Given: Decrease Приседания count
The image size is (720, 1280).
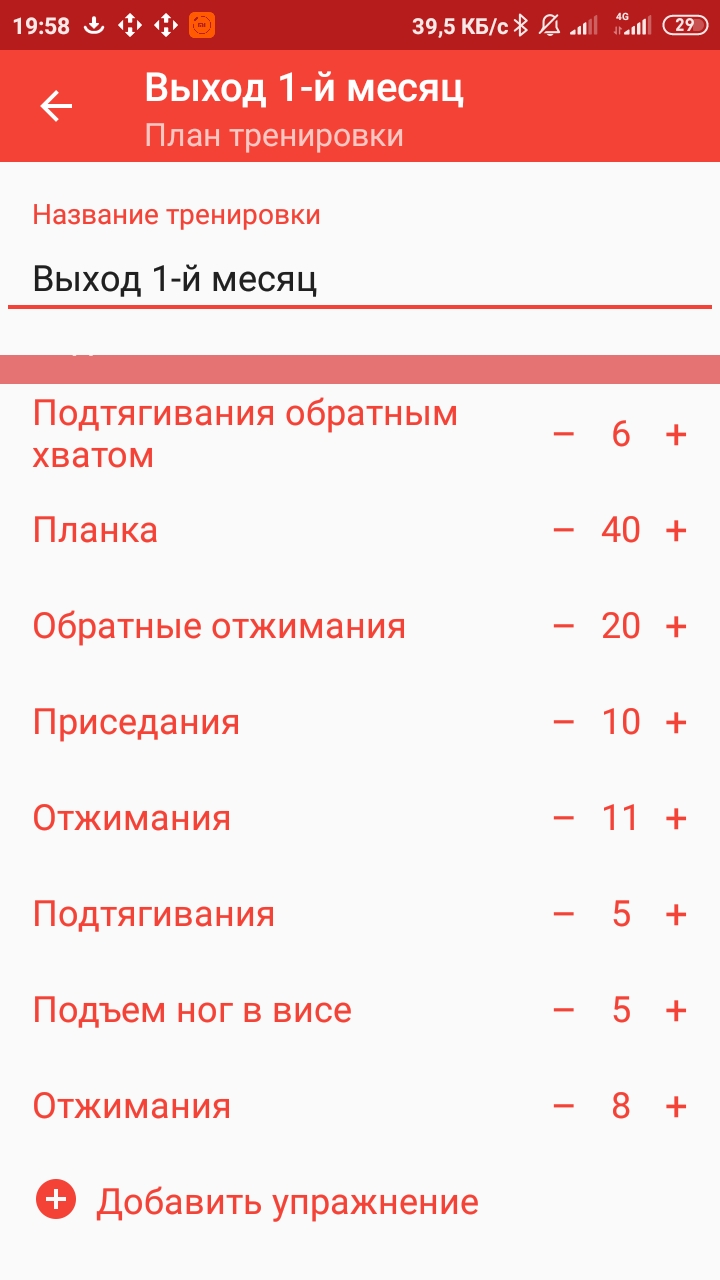Looking at the screenshot, I should [564, 722].
